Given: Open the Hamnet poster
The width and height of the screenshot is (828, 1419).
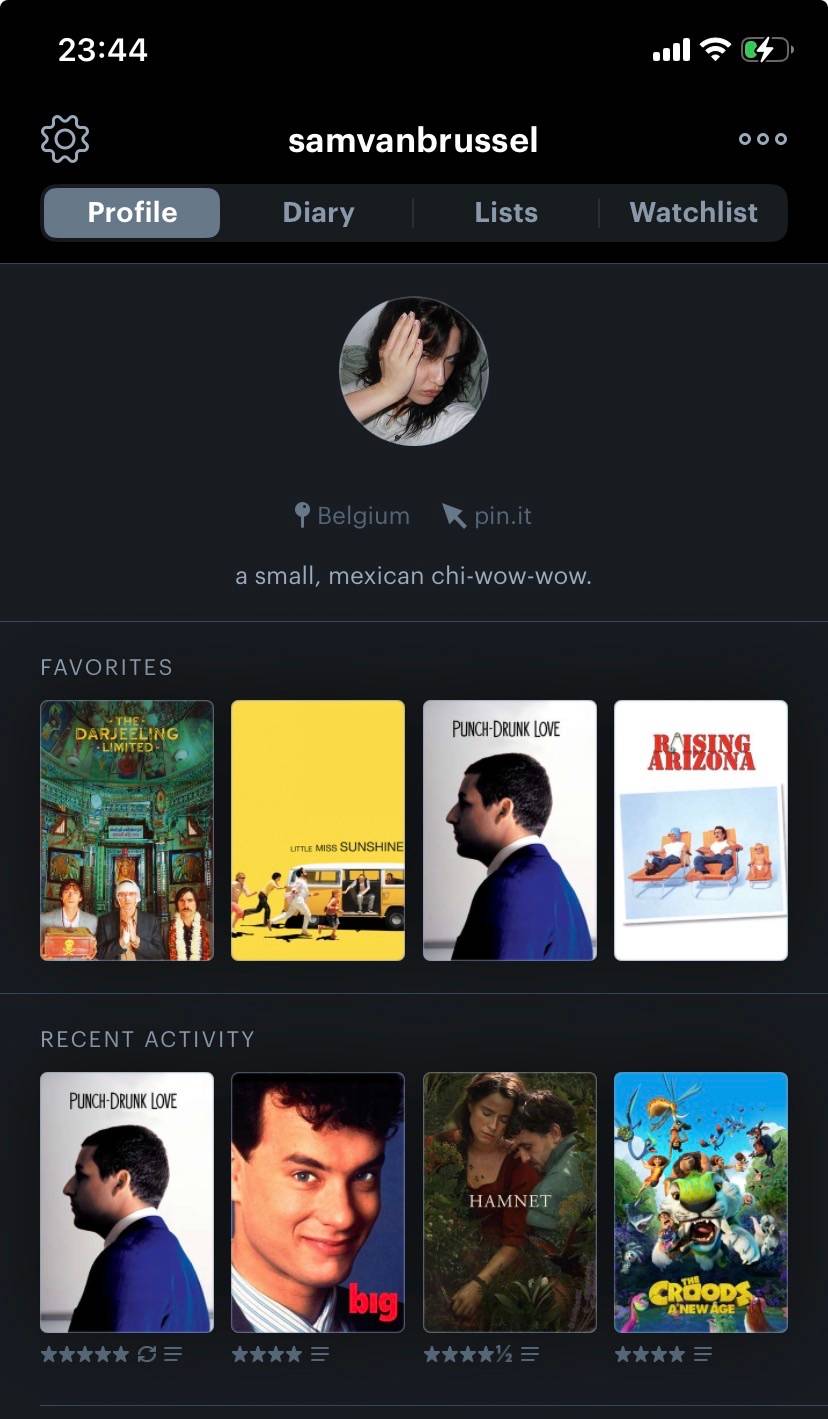Looking at the screenshot, I should [x=510, y=1202].
